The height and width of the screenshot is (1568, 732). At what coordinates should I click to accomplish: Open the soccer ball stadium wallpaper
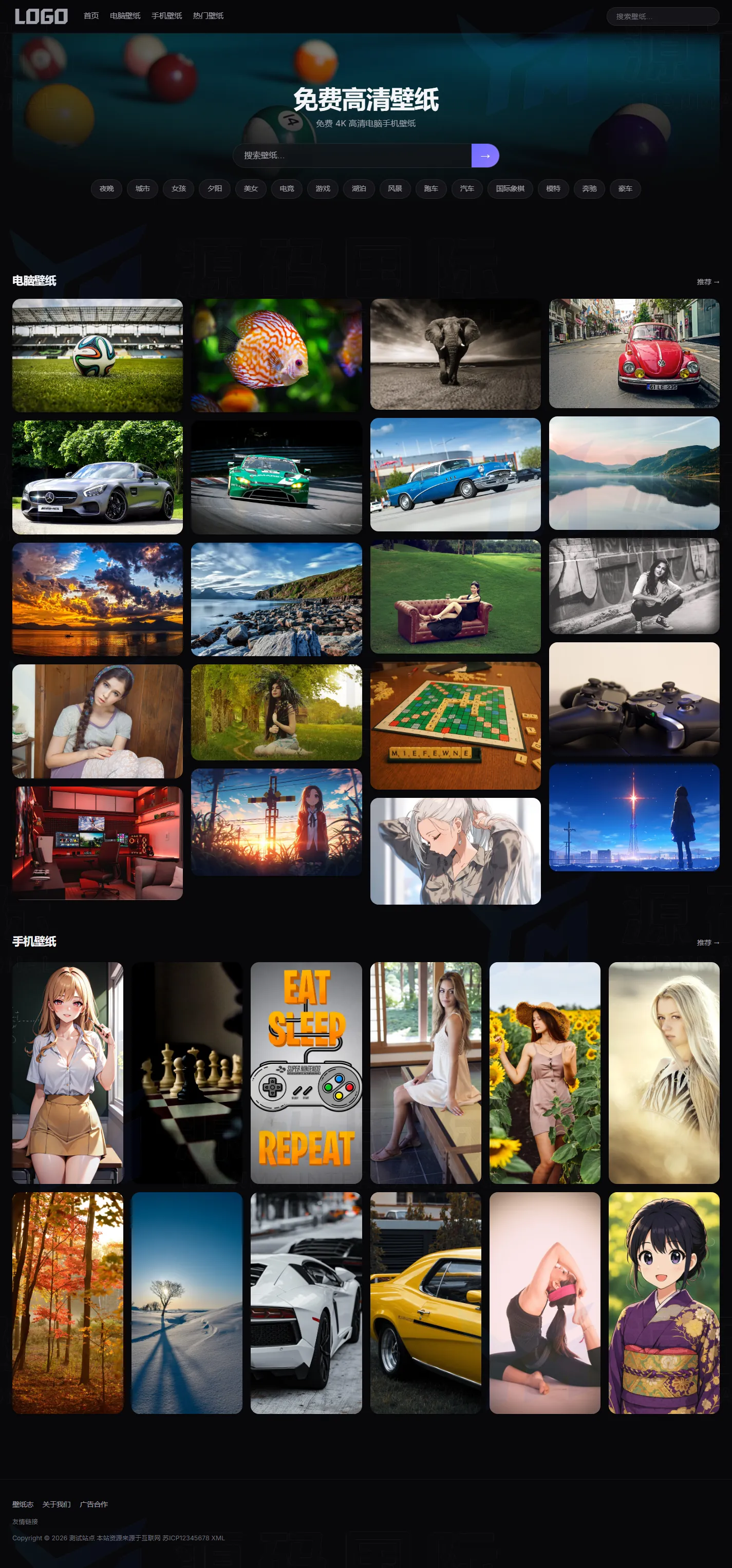(x=98, y=355)
